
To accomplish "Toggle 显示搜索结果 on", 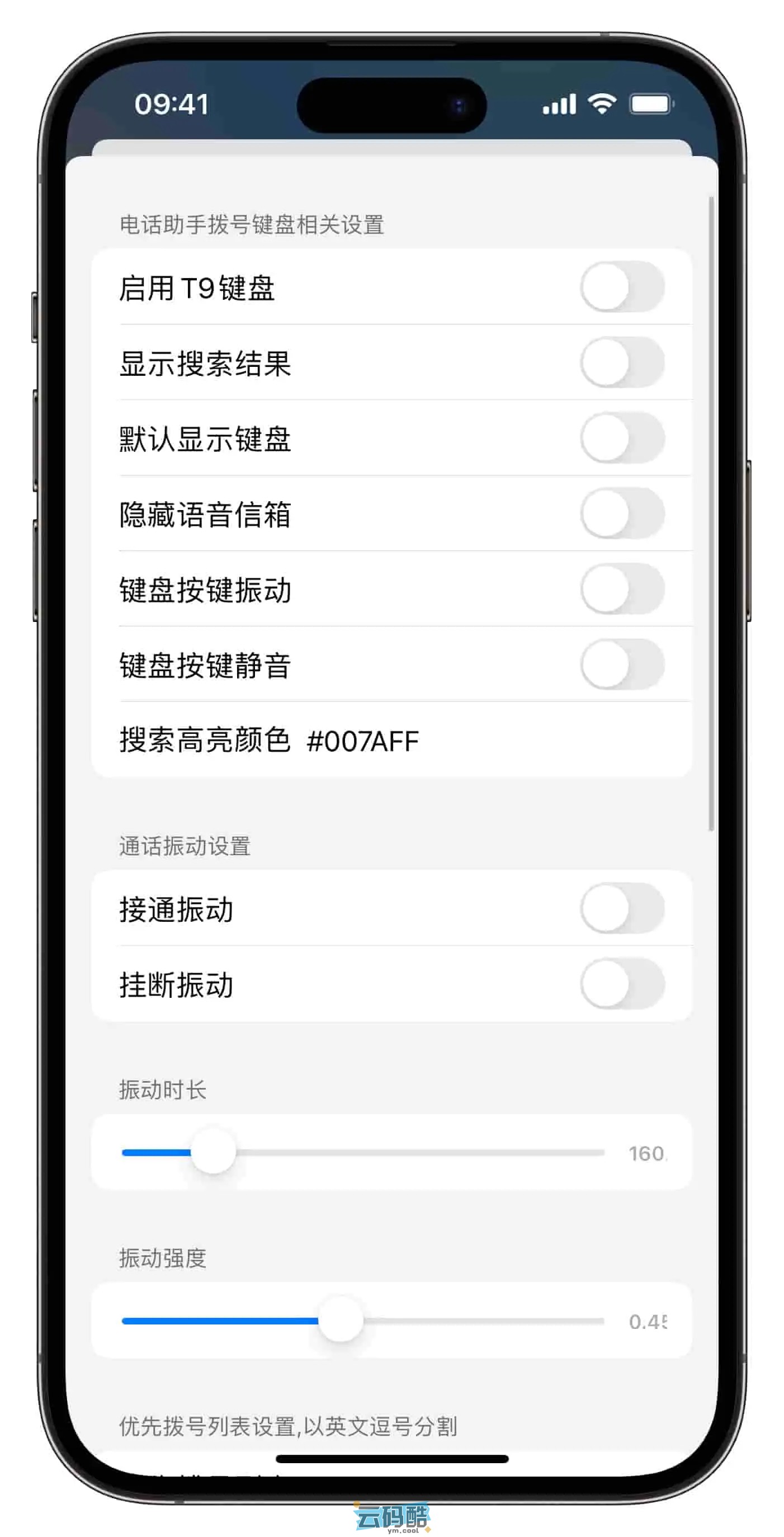I will [622, 362].
